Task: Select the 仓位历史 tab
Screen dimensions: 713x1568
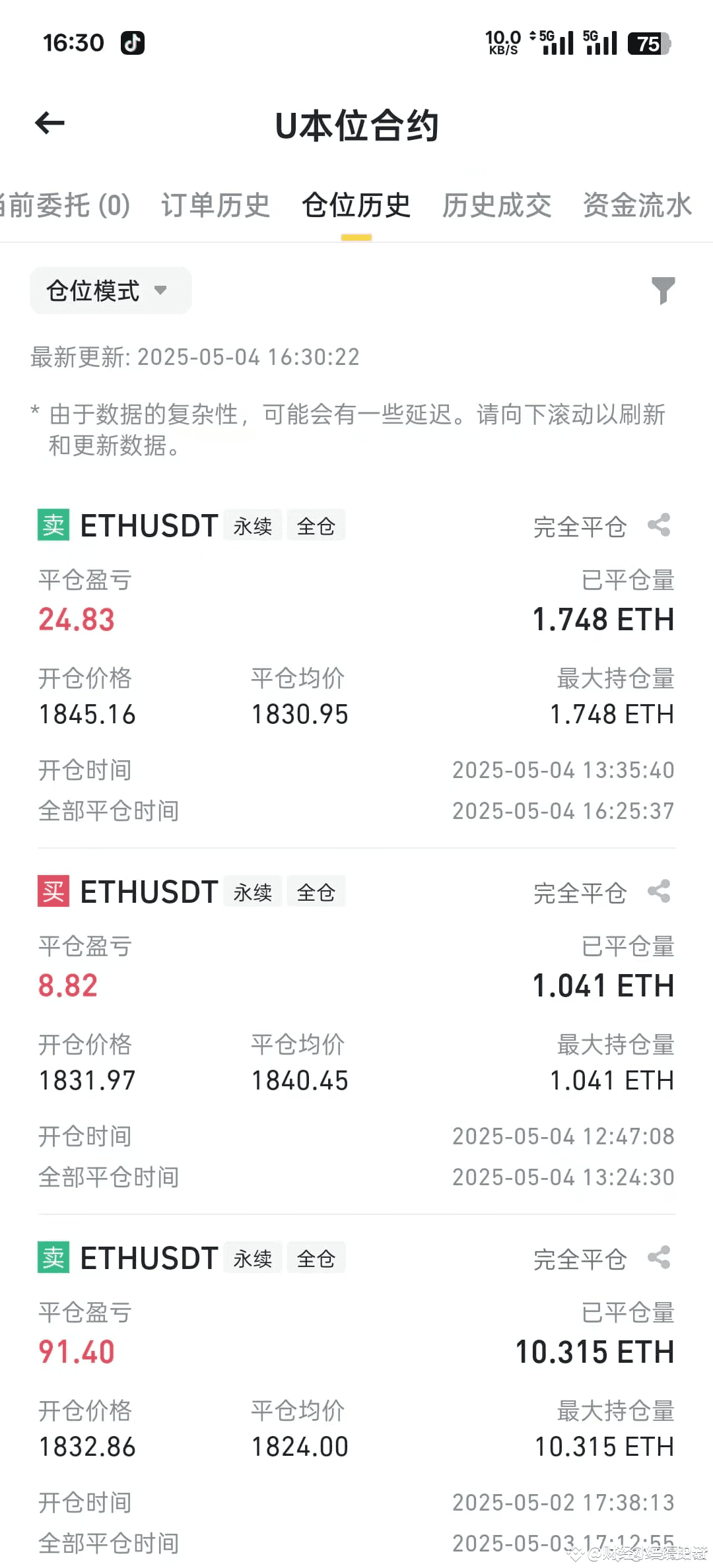Action: [x=356, y=205]
